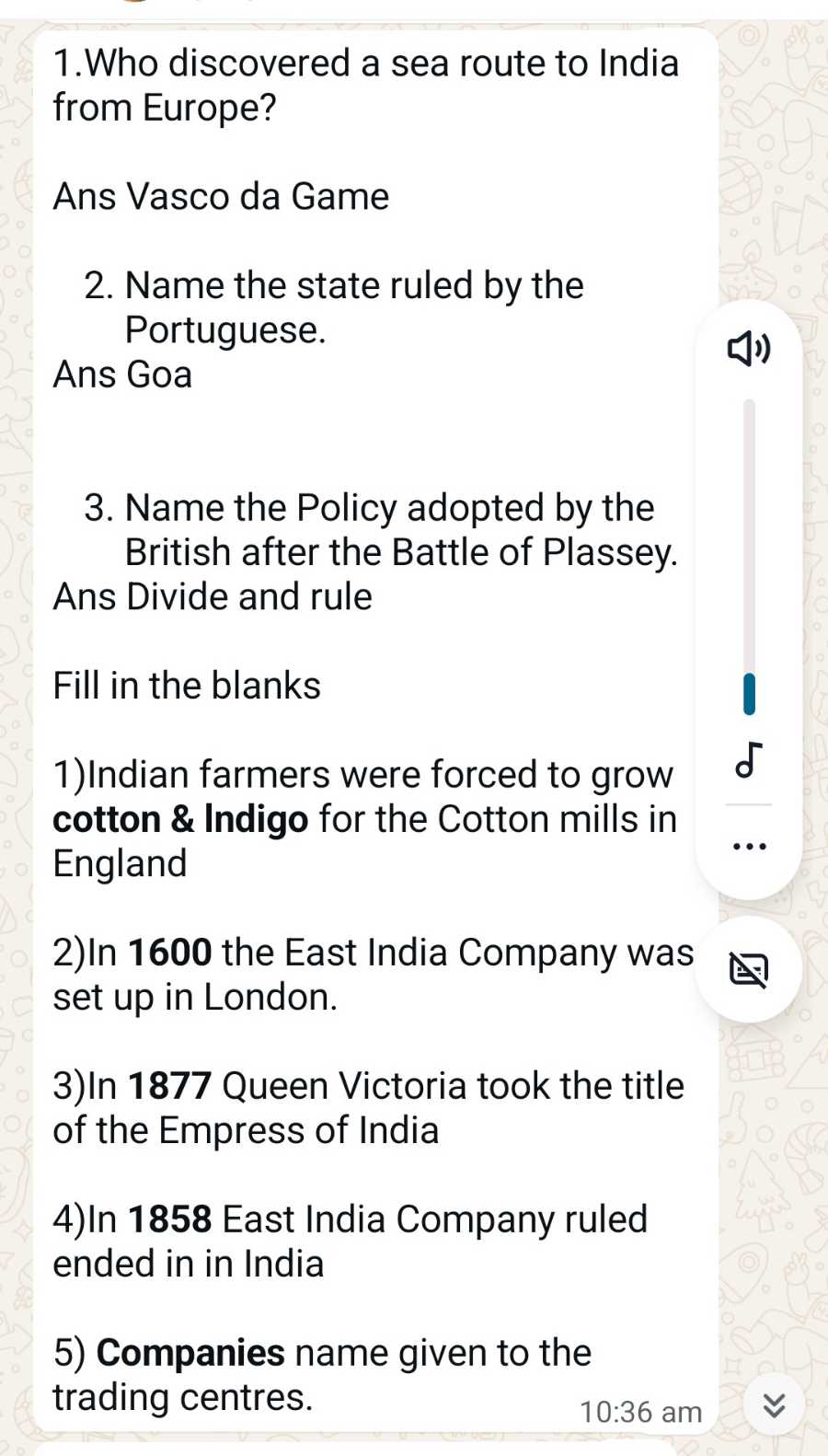Open more volume options
The width and height of the screenshot is (828, 1456).
(749, 846)
